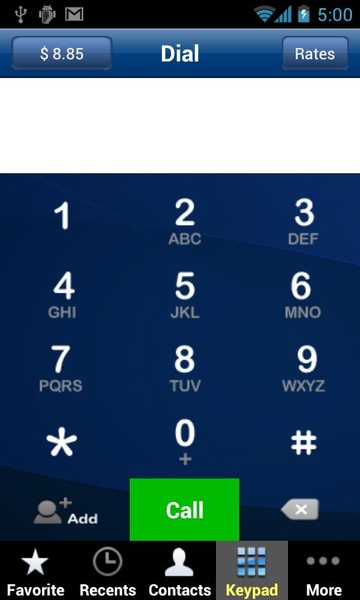Go to the Contacts tab

click(180, 571)
